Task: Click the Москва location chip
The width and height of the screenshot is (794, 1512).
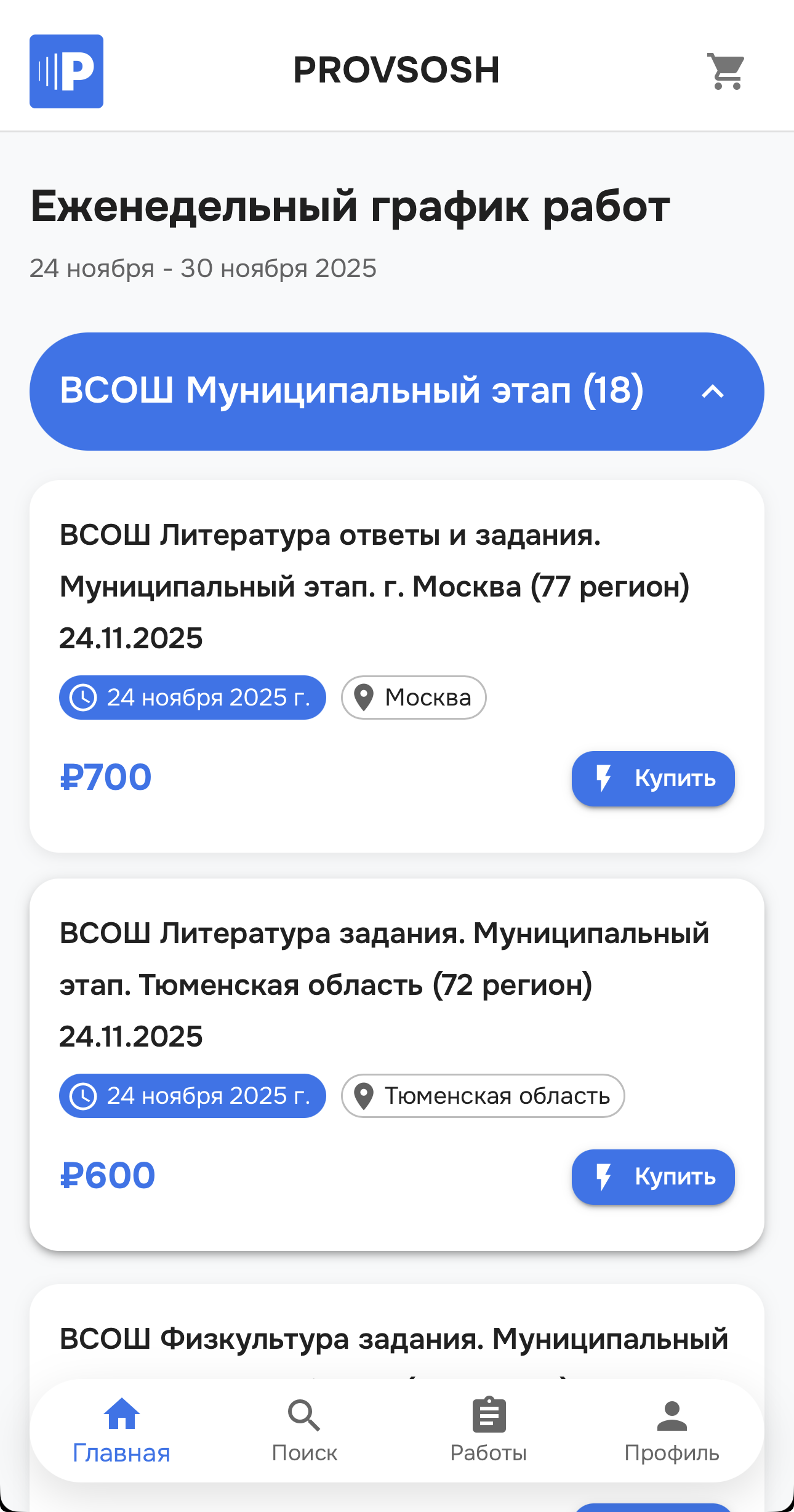Action: 413,698
